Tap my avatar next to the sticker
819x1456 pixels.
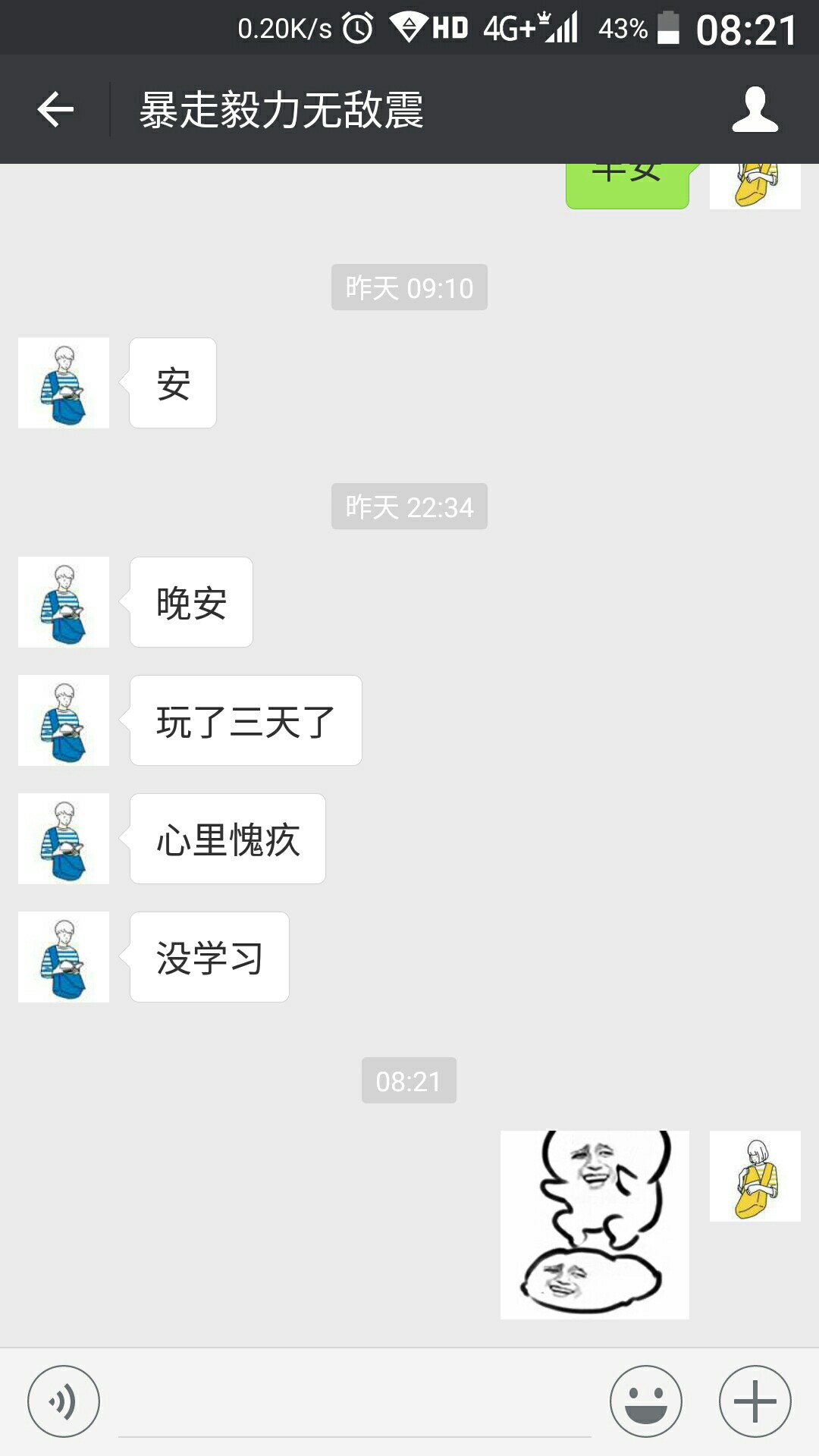(755, 1176)
